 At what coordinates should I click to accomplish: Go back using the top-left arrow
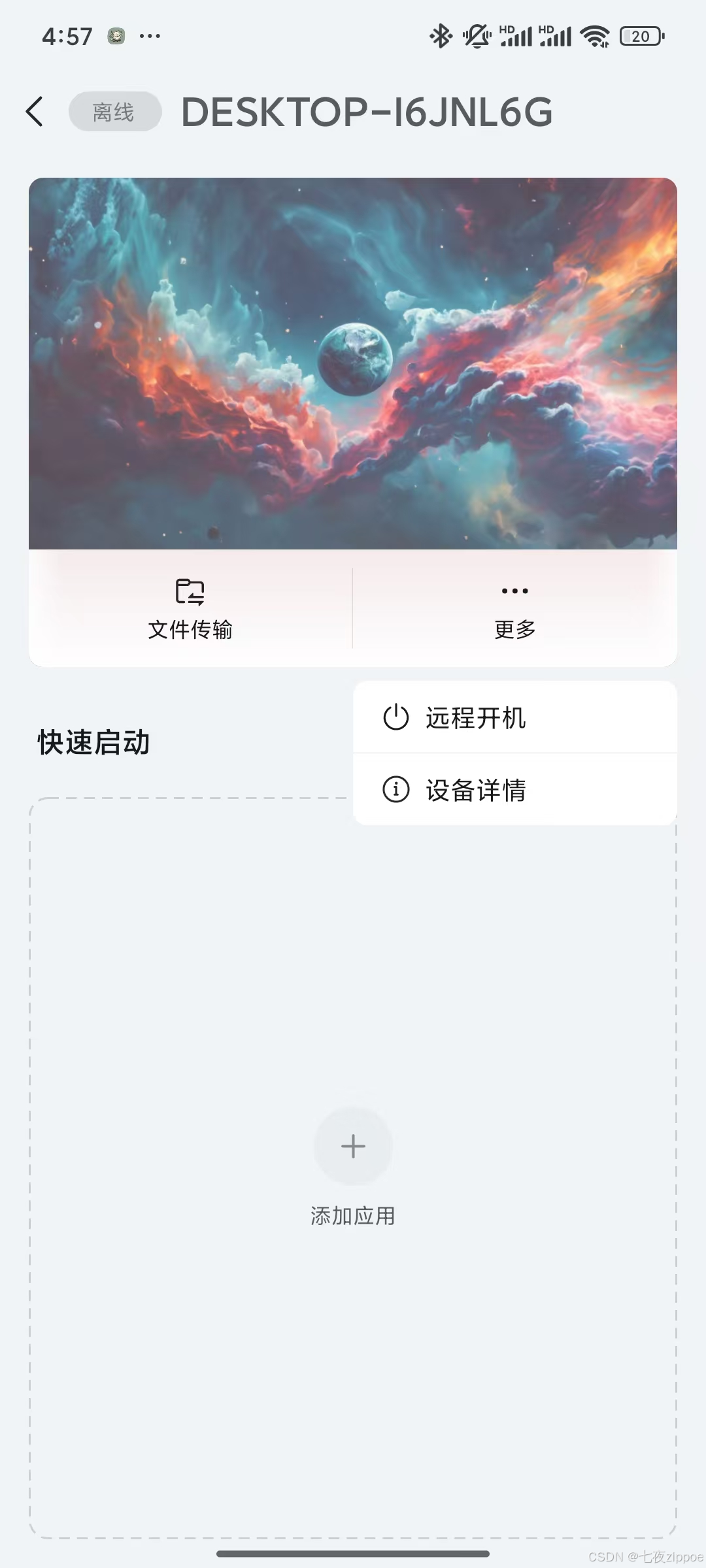(x=35, y=112)
